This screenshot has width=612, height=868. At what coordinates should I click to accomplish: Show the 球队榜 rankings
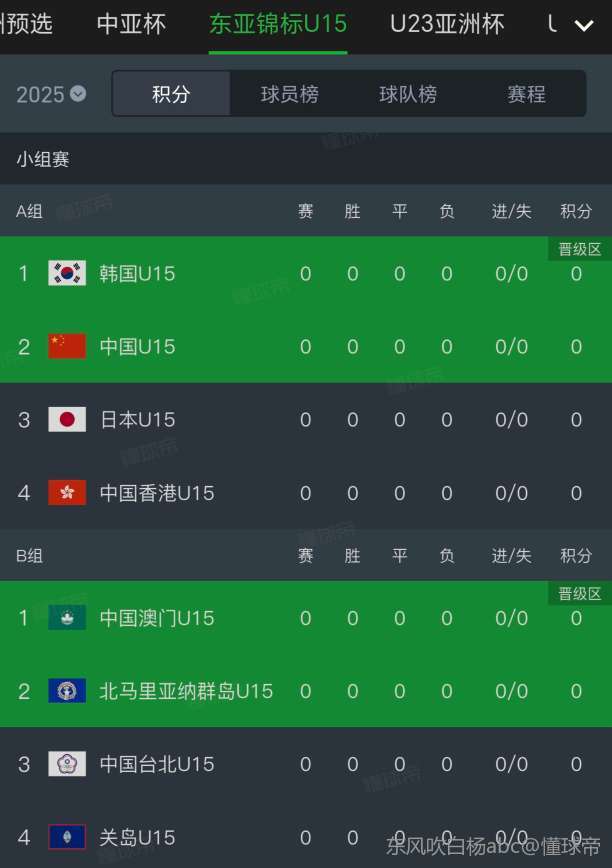[408, 94]
